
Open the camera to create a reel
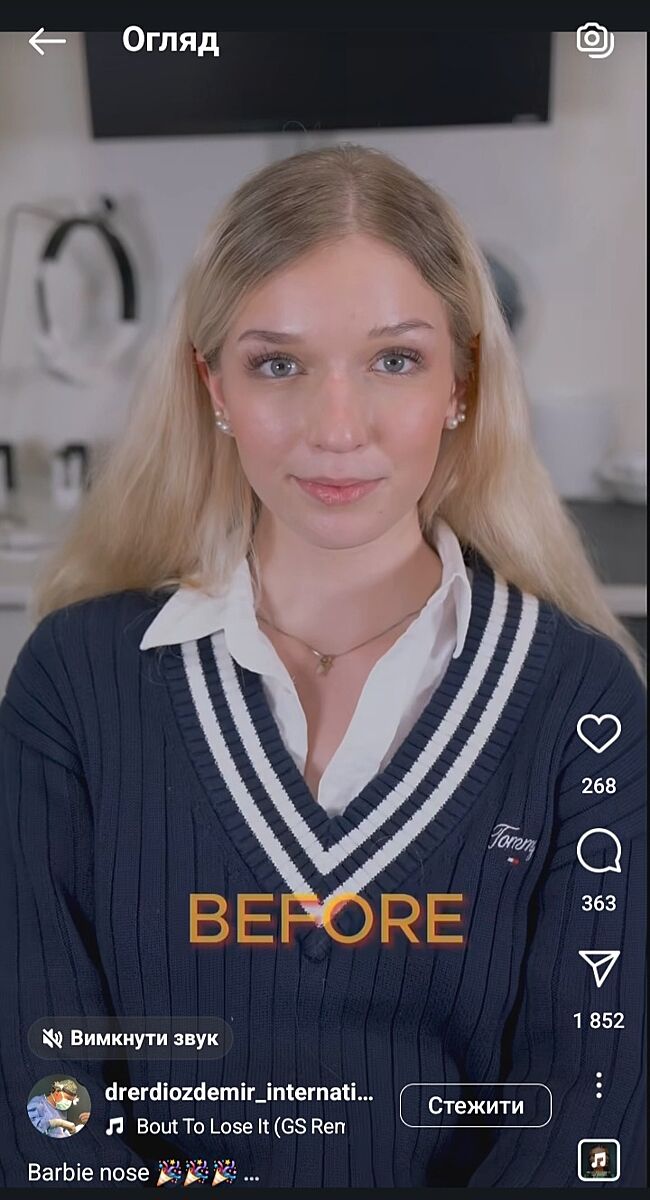coord(595,40)
